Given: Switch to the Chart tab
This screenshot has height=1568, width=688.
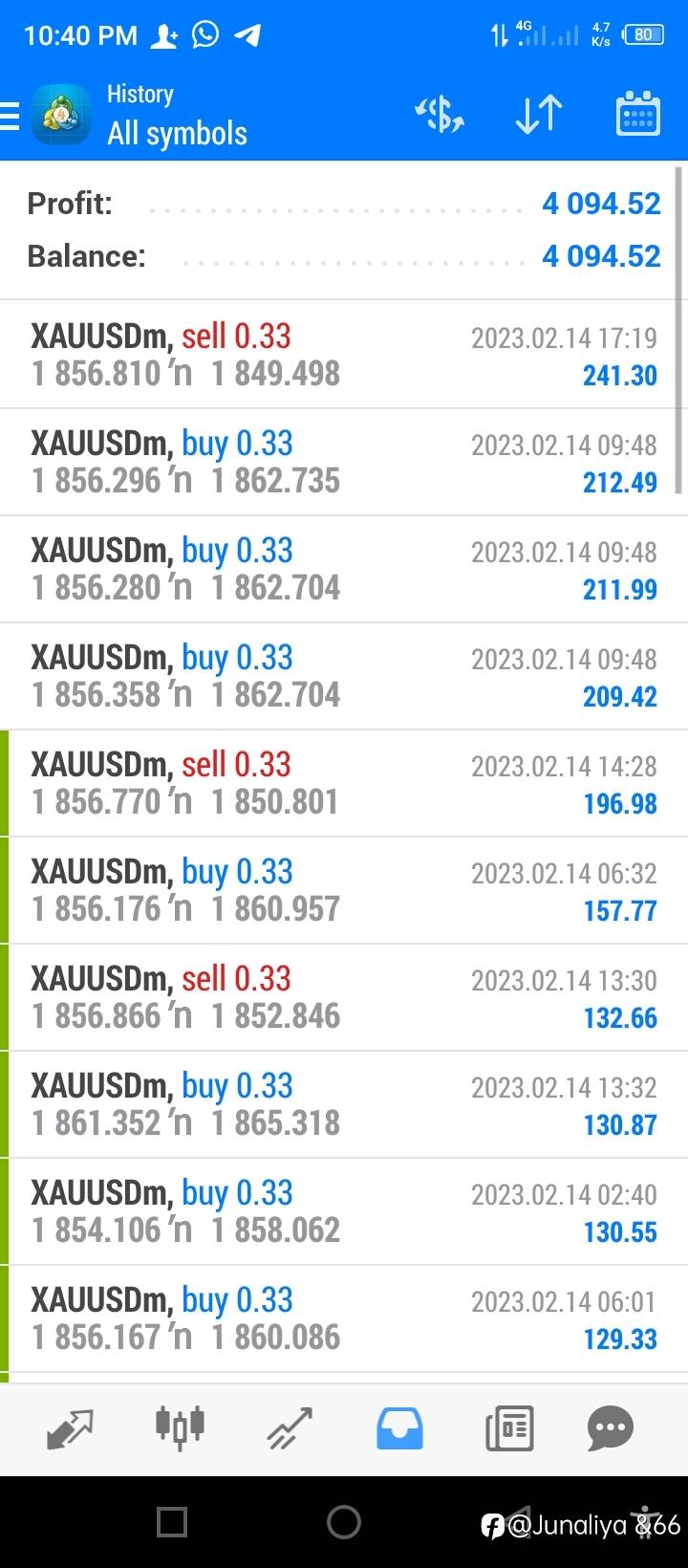Looking at the screenshot, I should pos(180,1429).
